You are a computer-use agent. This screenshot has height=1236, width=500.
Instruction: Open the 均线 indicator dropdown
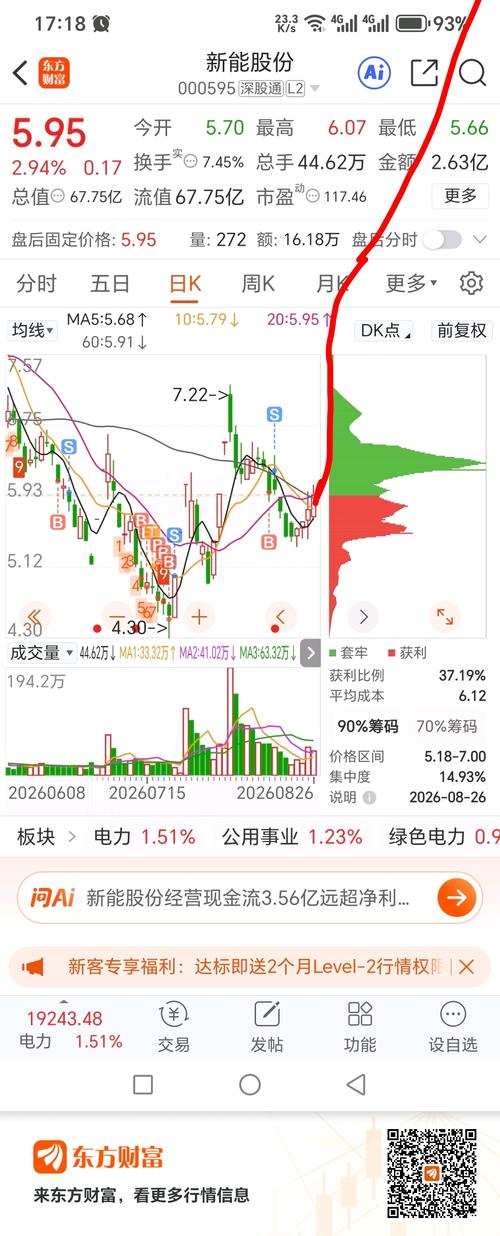pos(33,330)
